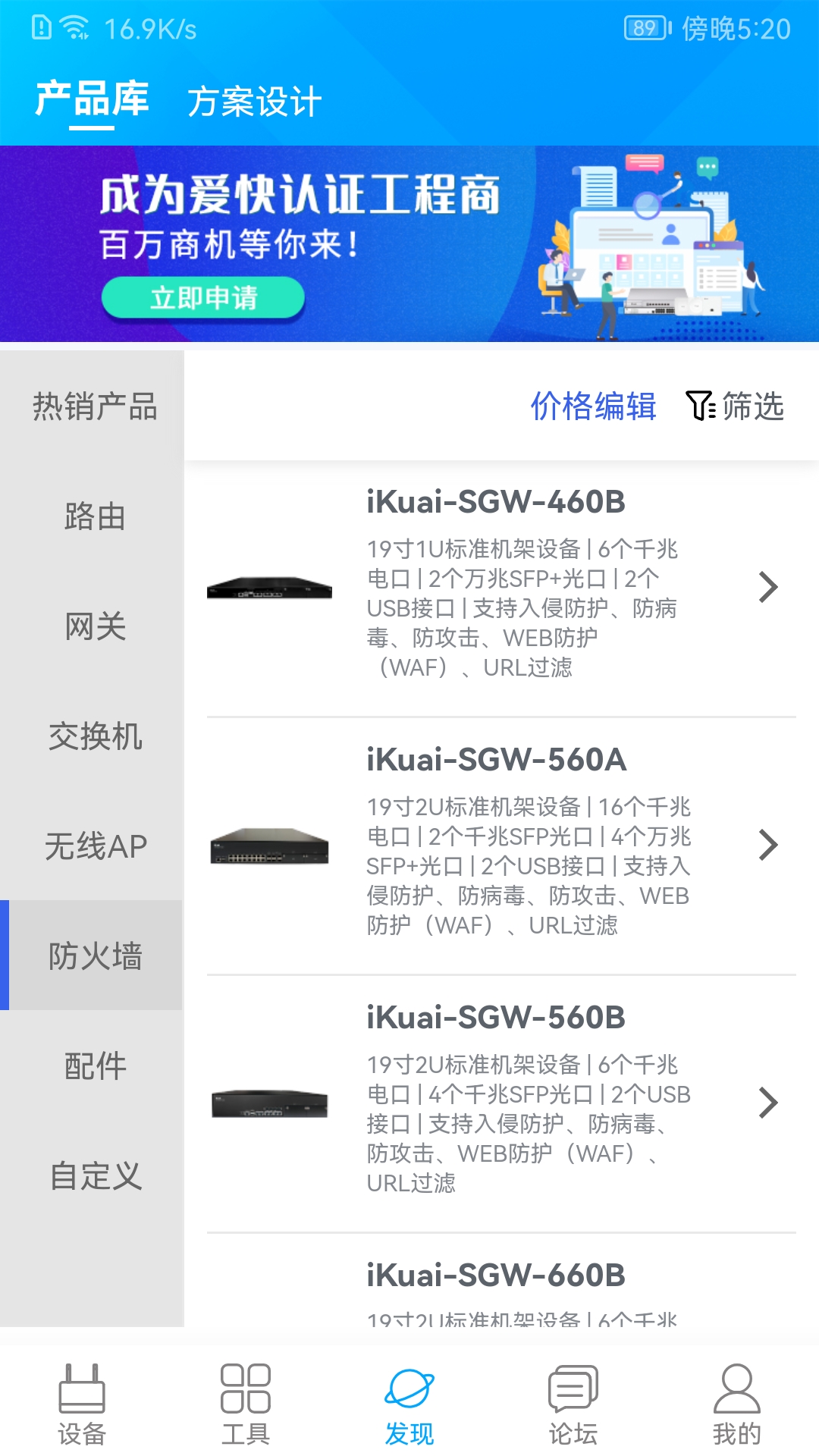Open iKuai-SGW-460B product details
The width and height of the screenshot is (819, 1456).
pos(501,588)
